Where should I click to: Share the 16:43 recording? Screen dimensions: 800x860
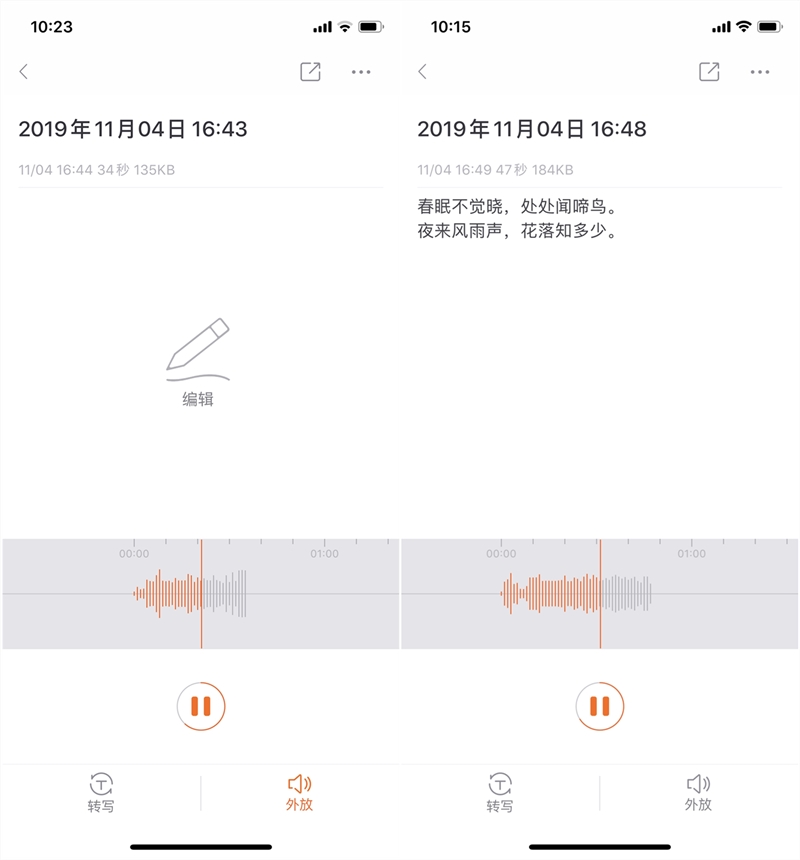310,72
